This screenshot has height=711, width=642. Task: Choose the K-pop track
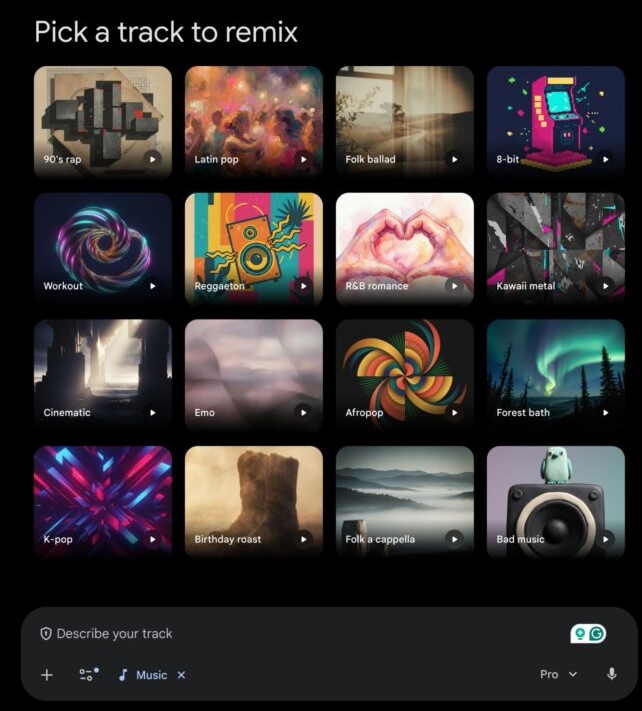102,500
